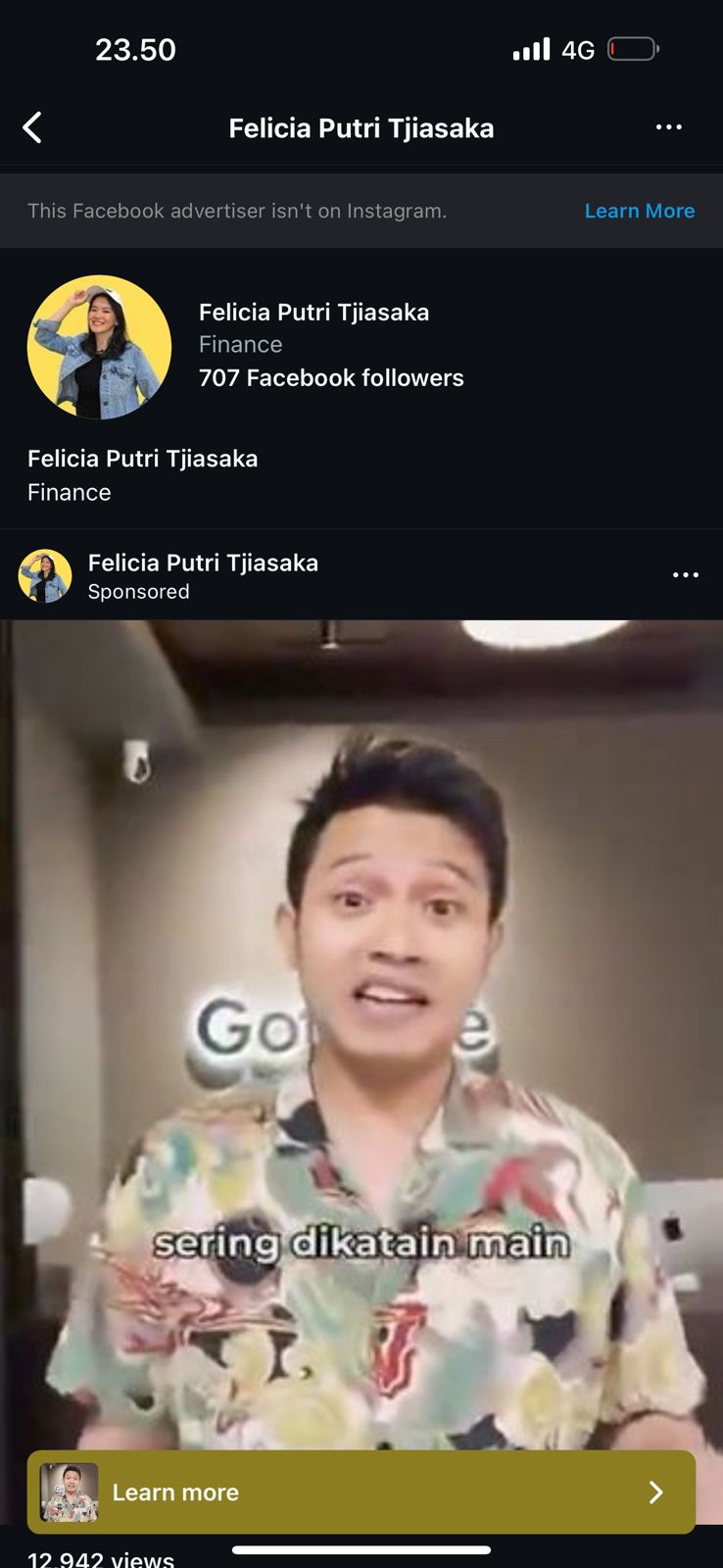Tap the Learn more button on the video
This screenshot has width=723, height=1568.
[x=361, y=1492]
